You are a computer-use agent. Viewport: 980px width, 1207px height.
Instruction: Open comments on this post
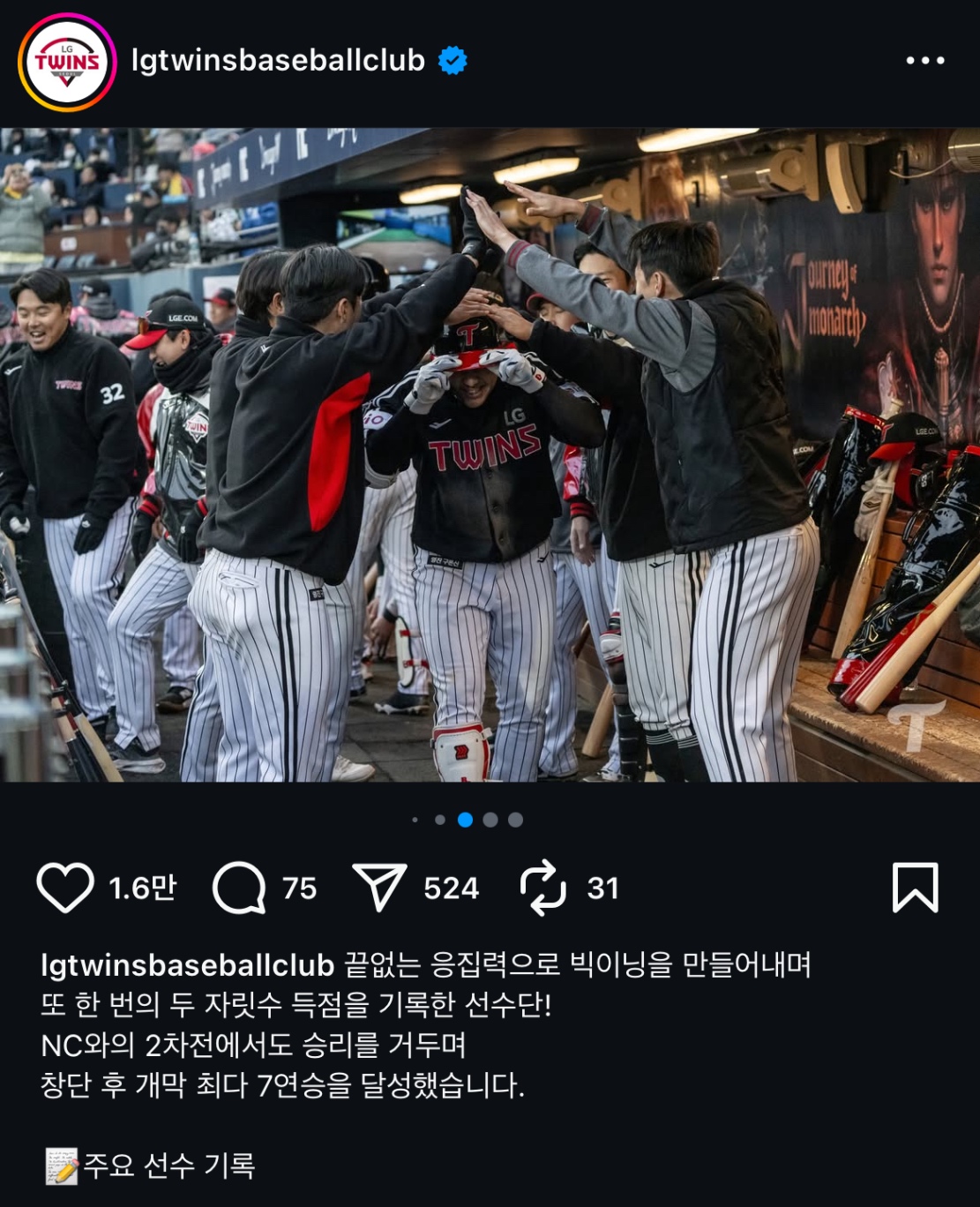pos(239,888)
